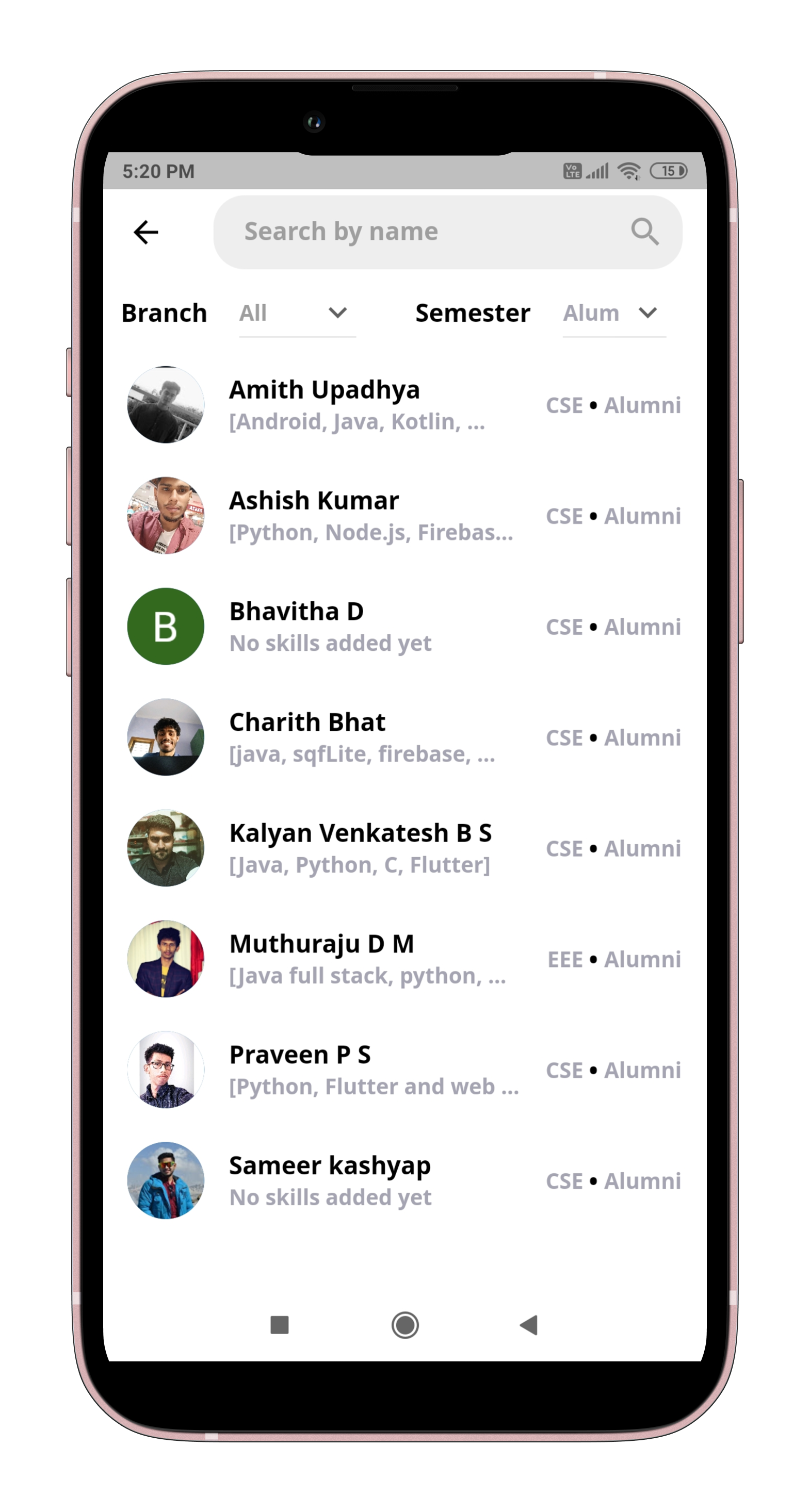Tap the Search by name field
This screenshot has width=810, height=1512.
(448, 233)
